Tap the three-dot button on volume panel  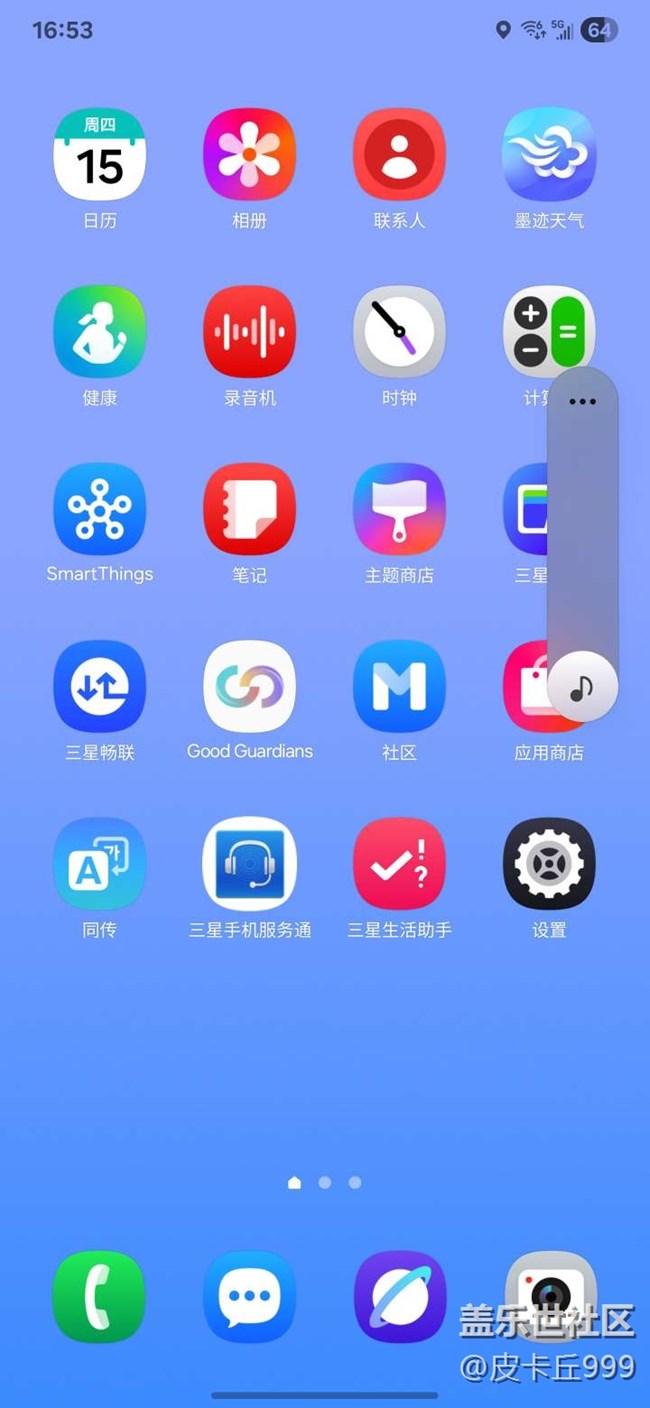pos(582,402)
